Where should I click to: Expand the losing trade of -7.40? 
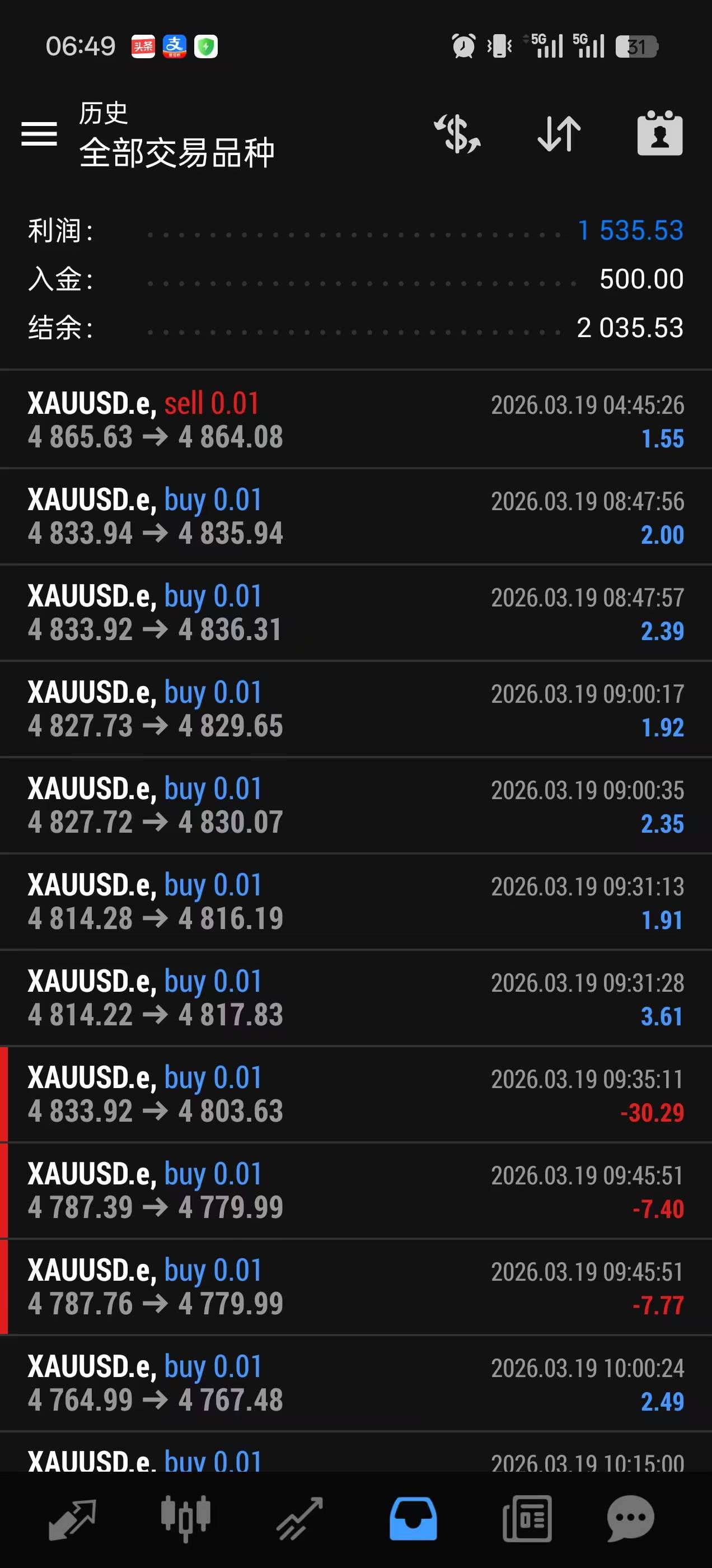point(356,1190)
